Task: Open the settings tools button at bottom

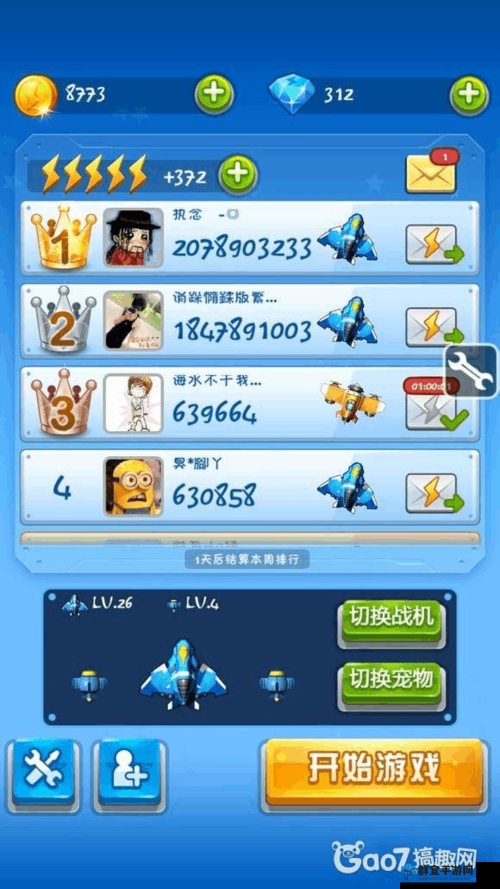Action: pos(44,772)
